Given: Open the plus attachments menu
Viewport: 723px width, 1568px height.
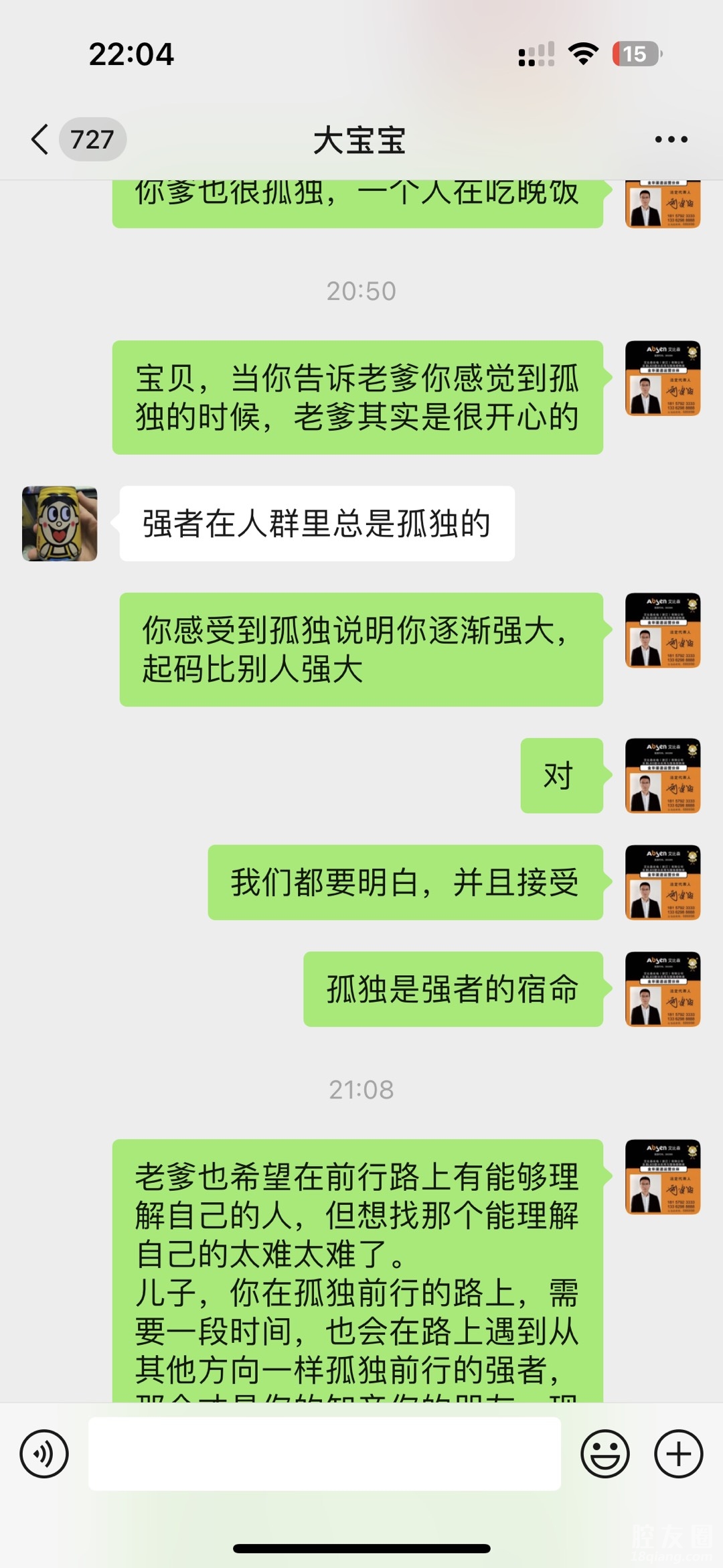Looking at the screenshot, I should click(x=678, y=1454).
